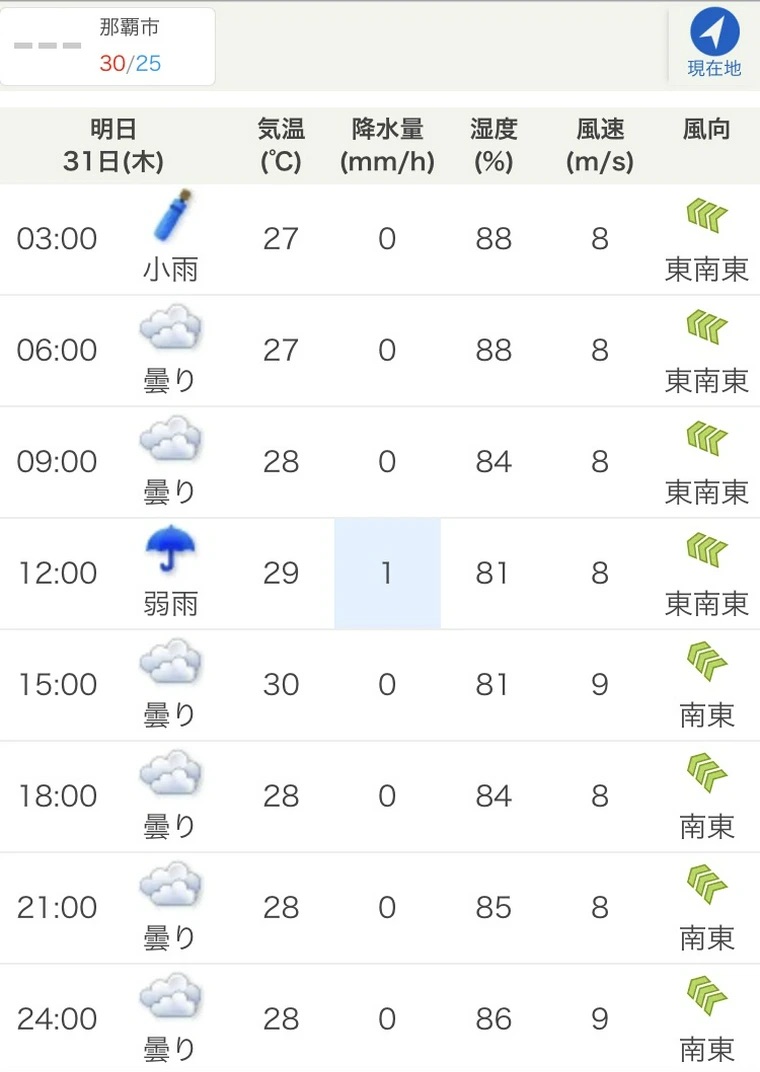
Task: Open the 那覇市 location card
Action: [x=108, y=46]
